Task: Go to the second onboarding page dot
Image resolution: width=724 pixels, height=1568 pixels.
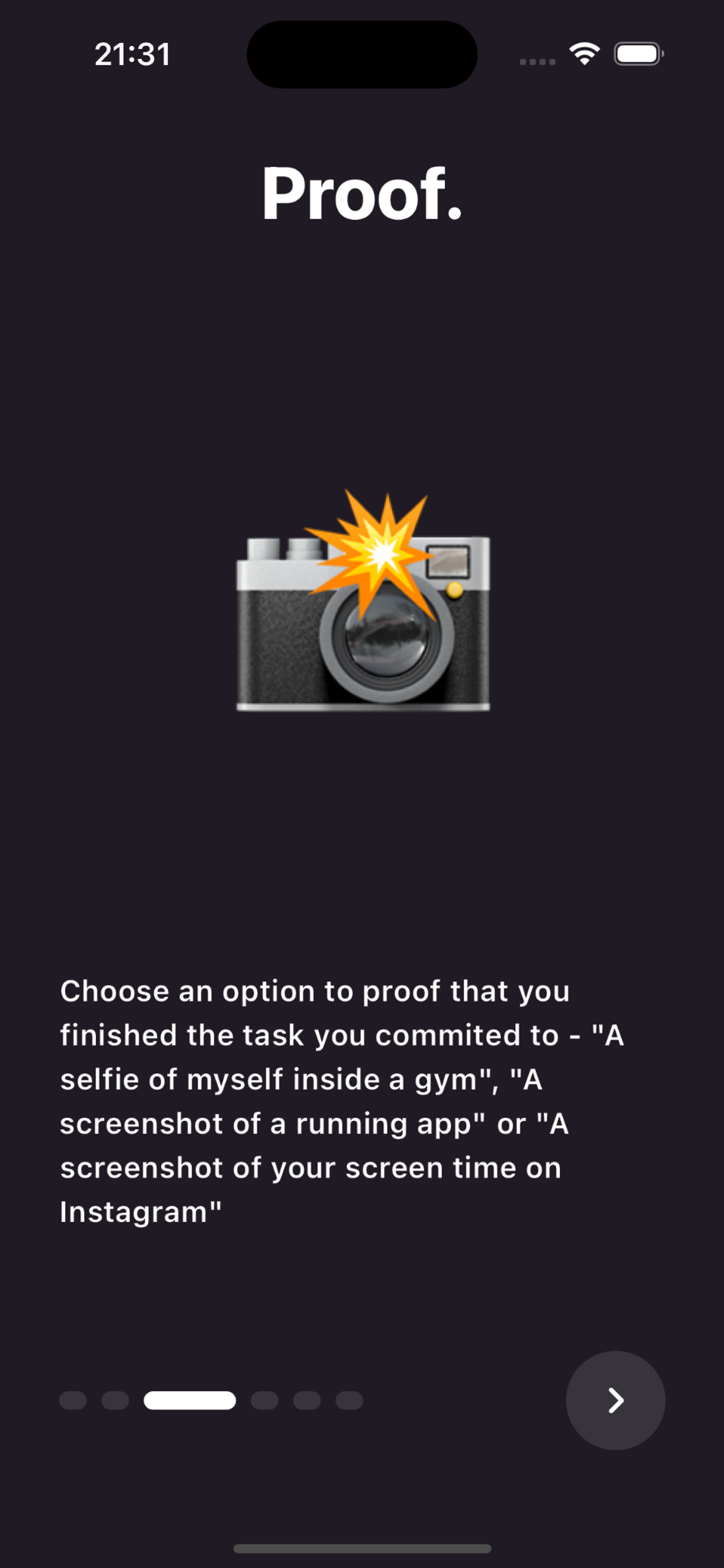Action: pyautogui.click(x=115, y=1400)
